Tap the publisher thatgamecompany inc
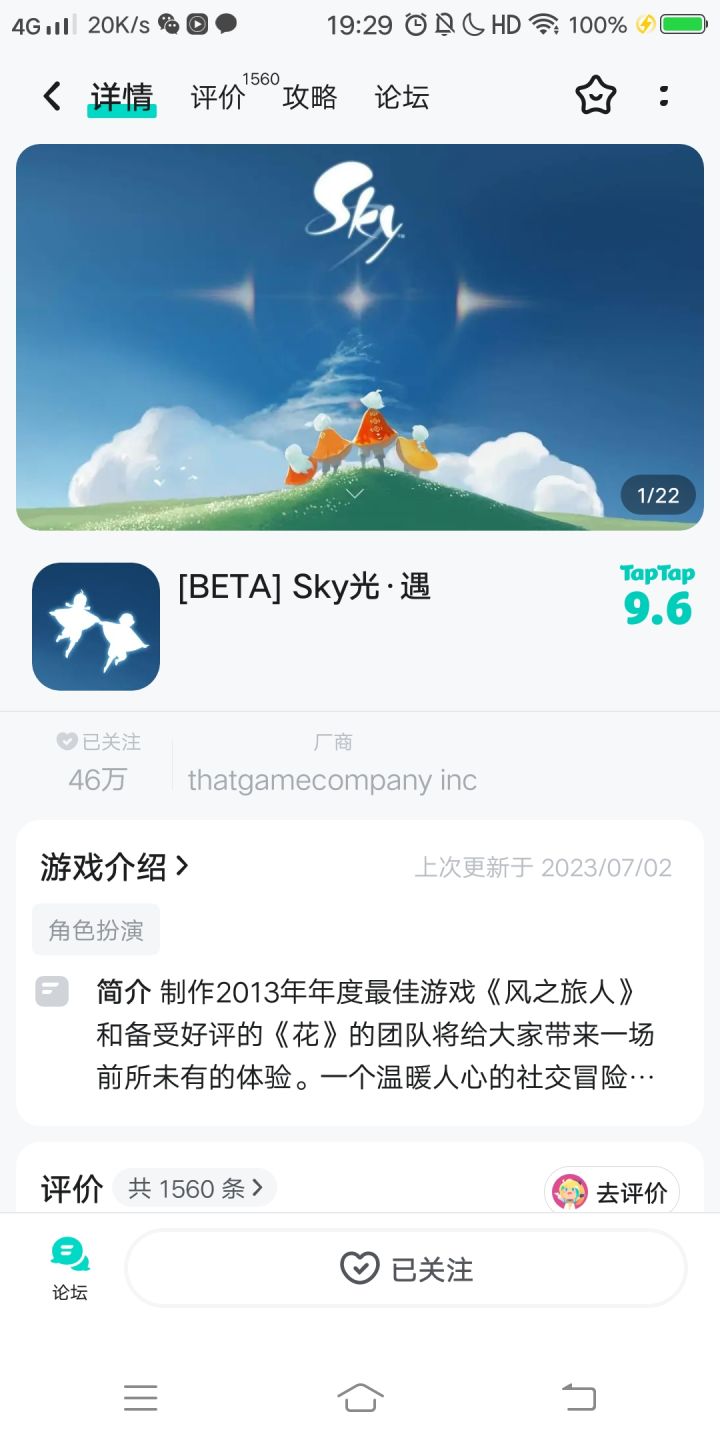Image resolution: width=720 pixels, height=1440 pixels. (x=333, y=779)
